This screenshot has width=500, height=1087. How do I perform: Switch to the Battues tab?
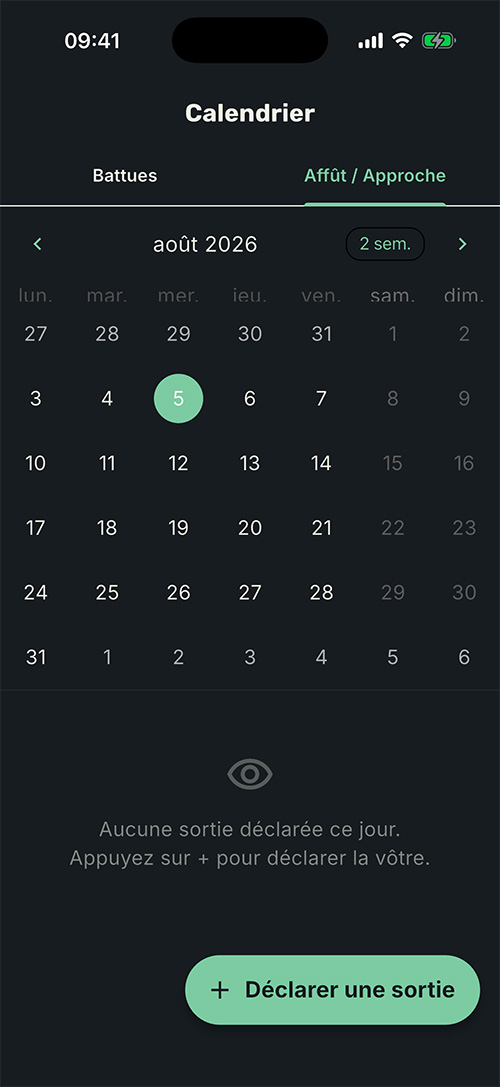(x=125, y=175)
